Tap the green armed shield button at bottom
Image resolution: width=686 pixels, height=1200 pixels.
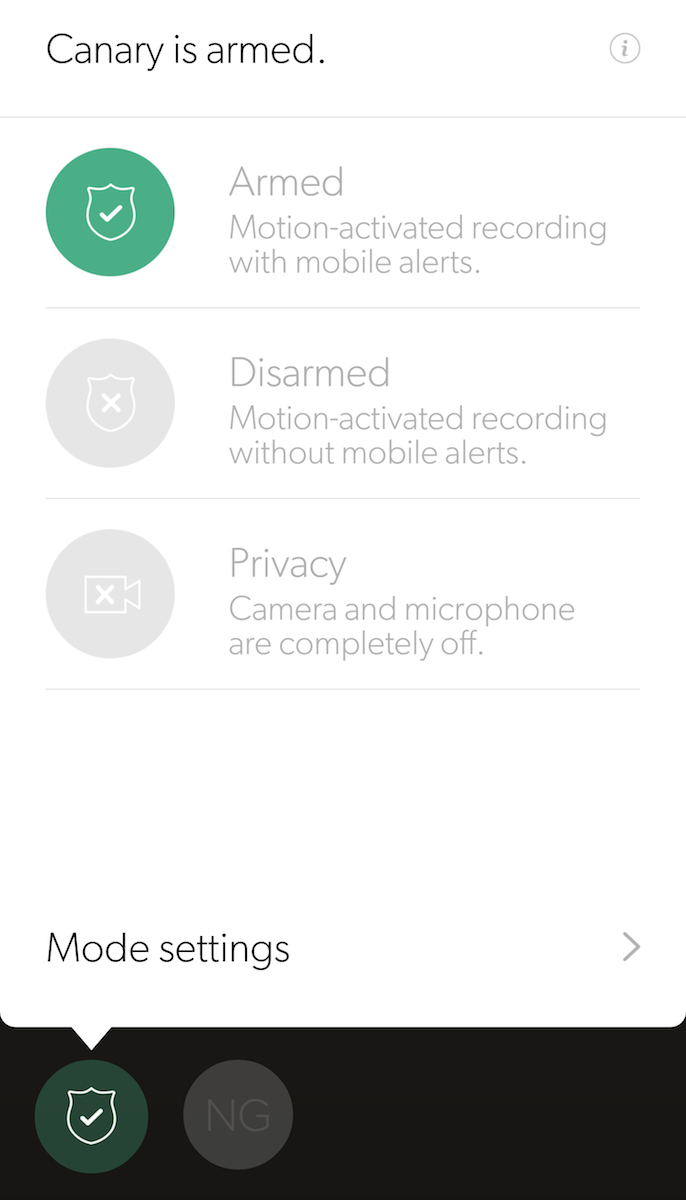click(91, 1116)
